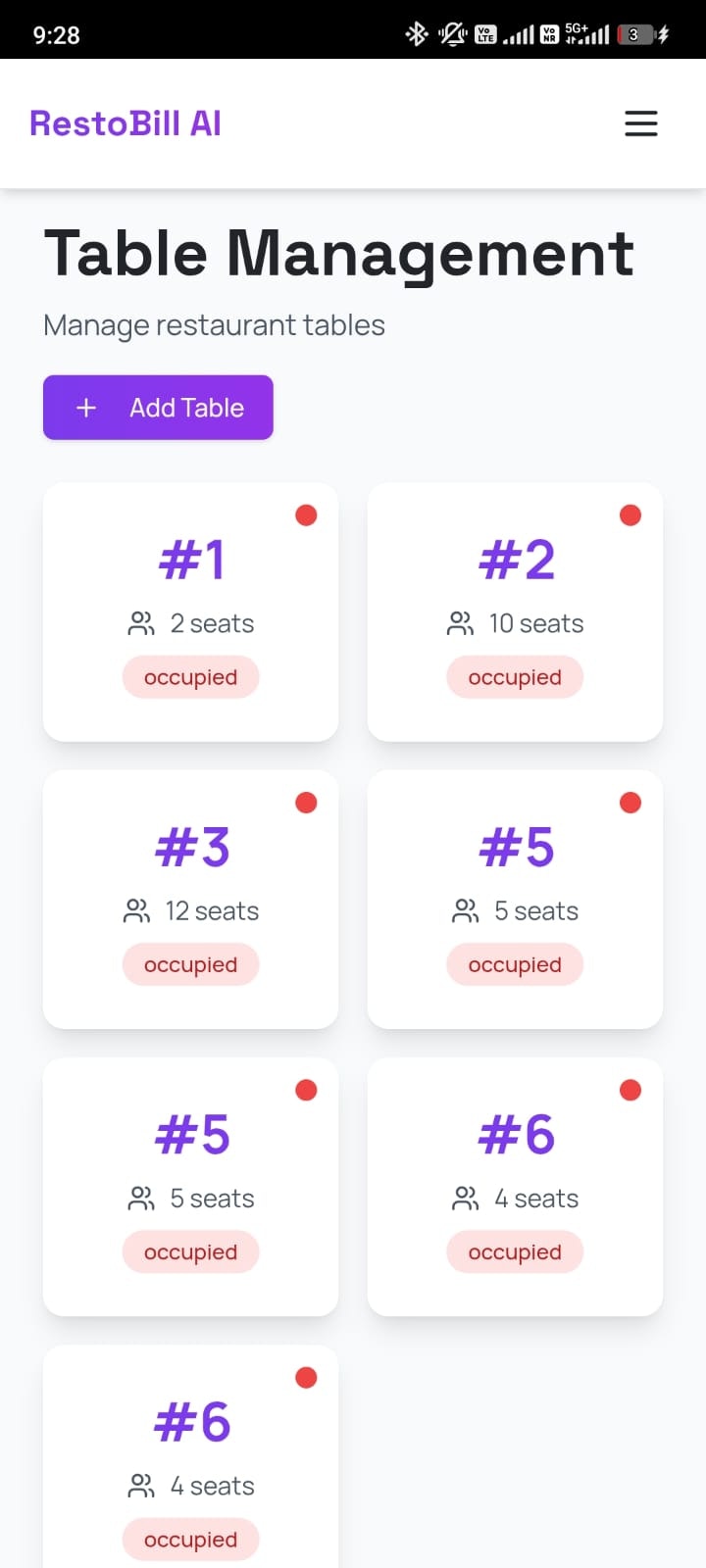
Task: Toggle the red status dot on table #1
Action: pyautogui.click(x=306, y=514)
